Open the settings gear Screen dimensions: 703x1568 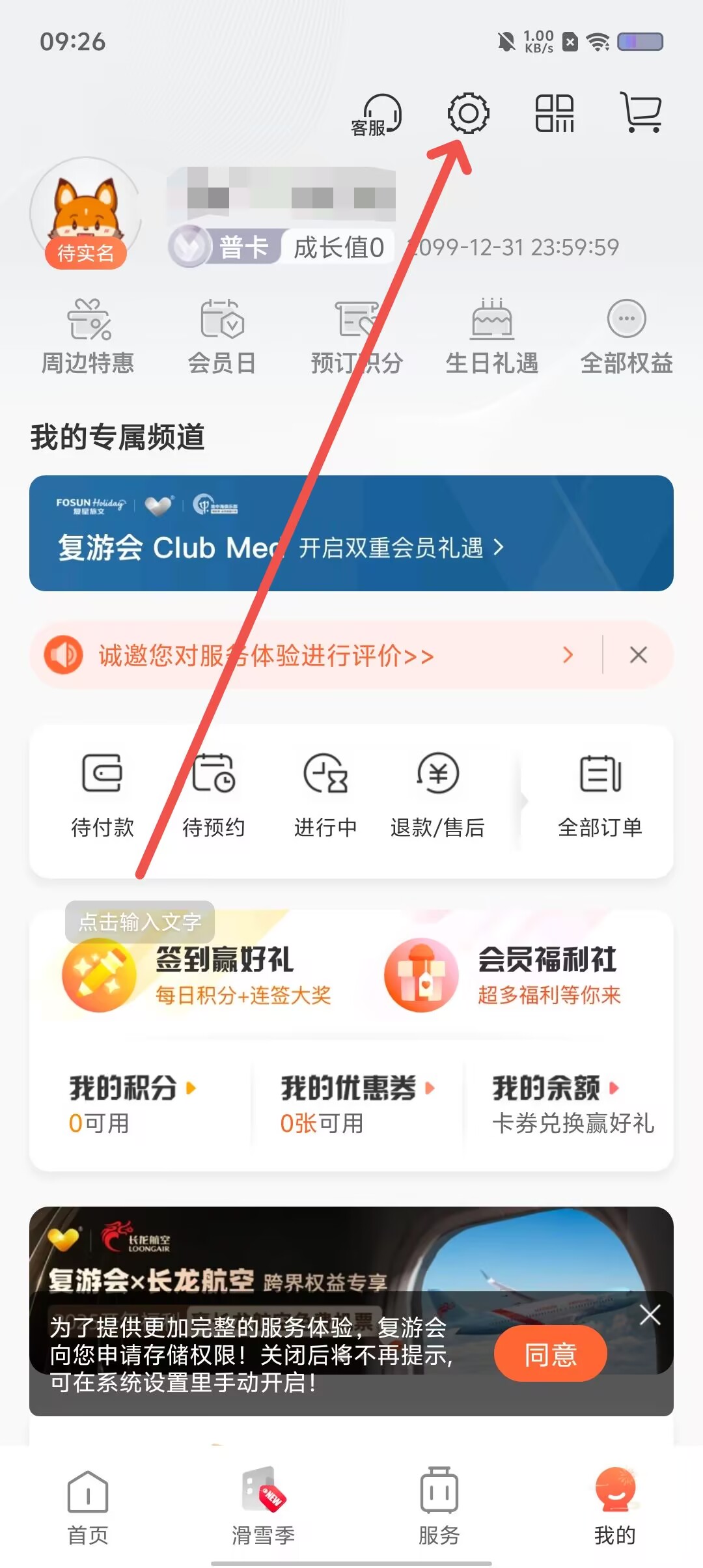pyautogui.click(x=468, y=114)
